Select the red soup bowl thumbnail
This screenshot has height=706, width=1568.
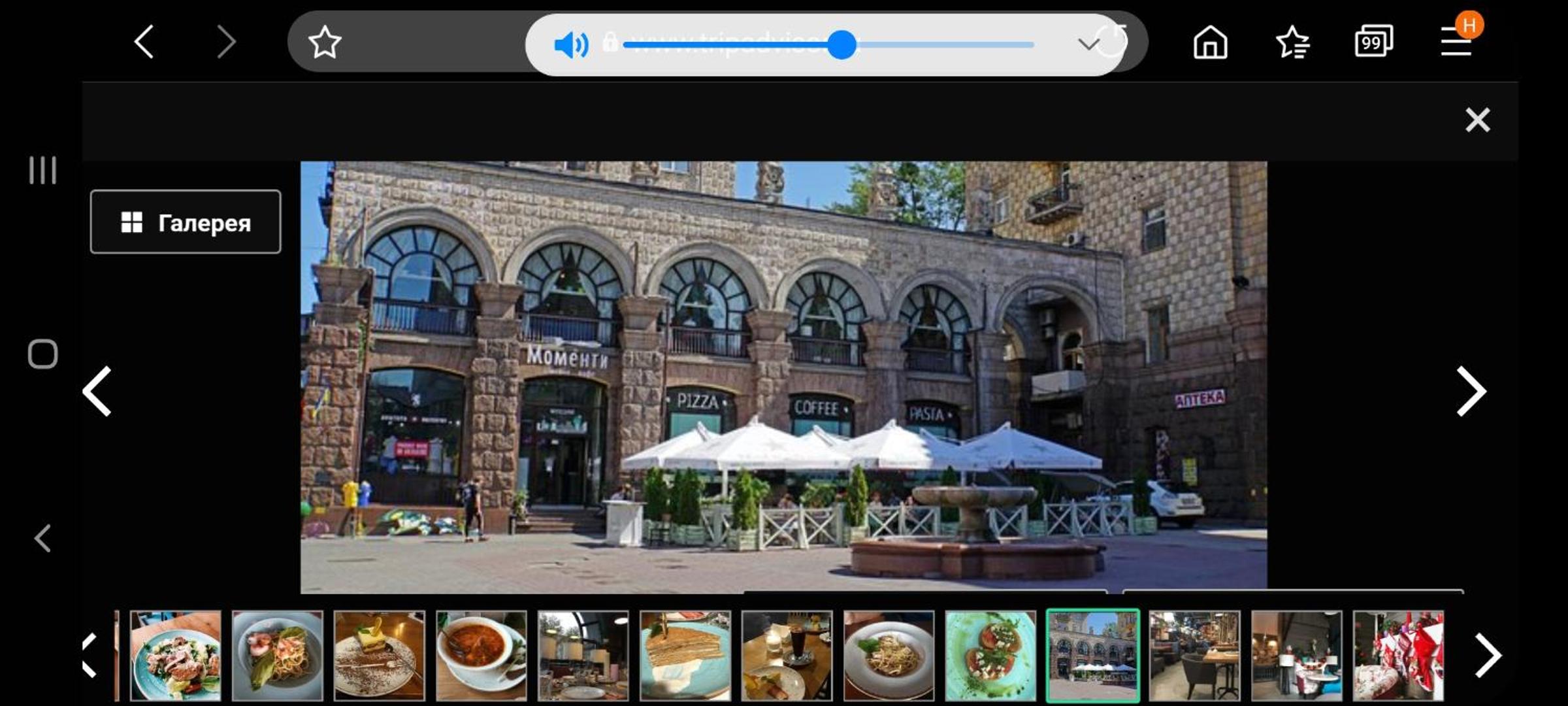point(481,656)
